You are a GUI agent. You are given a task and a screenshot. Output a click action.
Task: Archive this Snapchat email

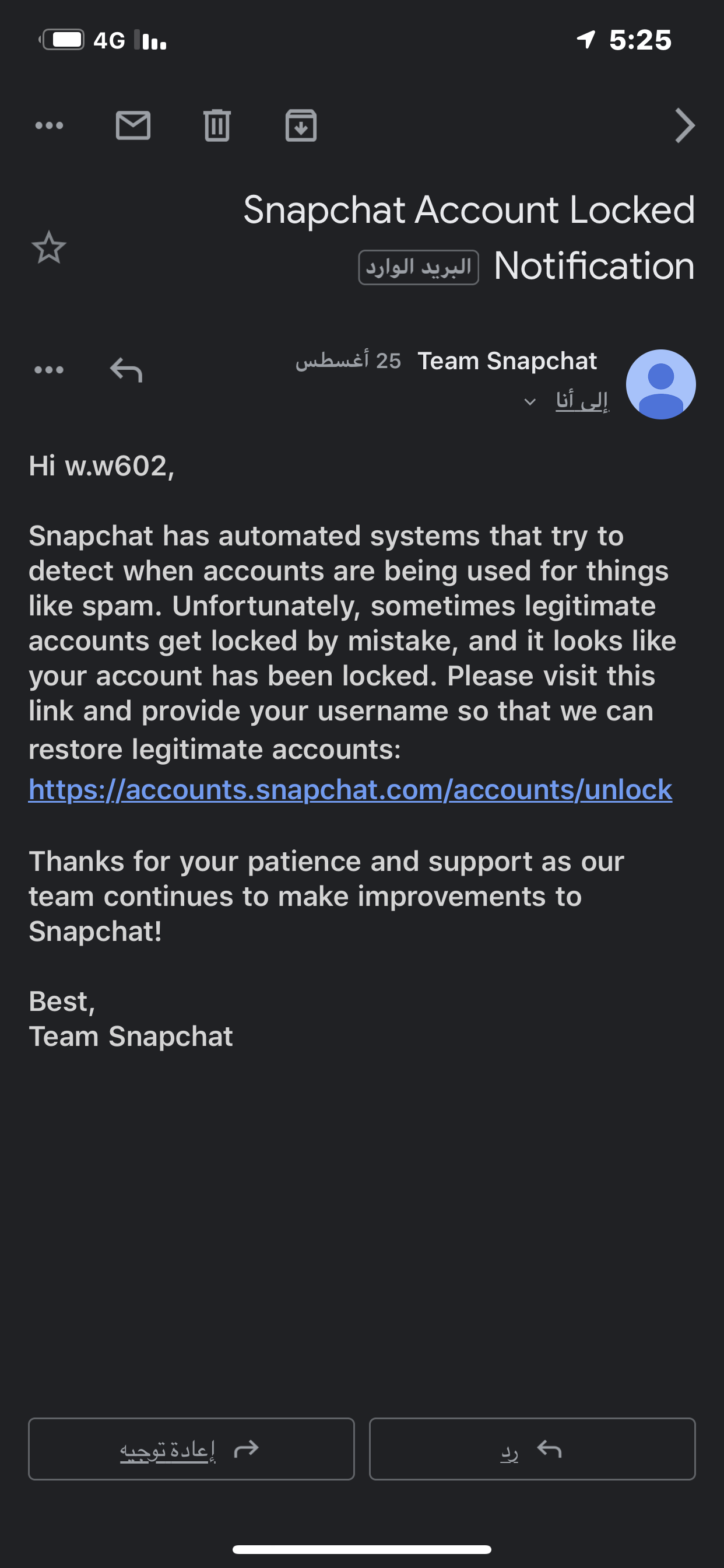301,125
